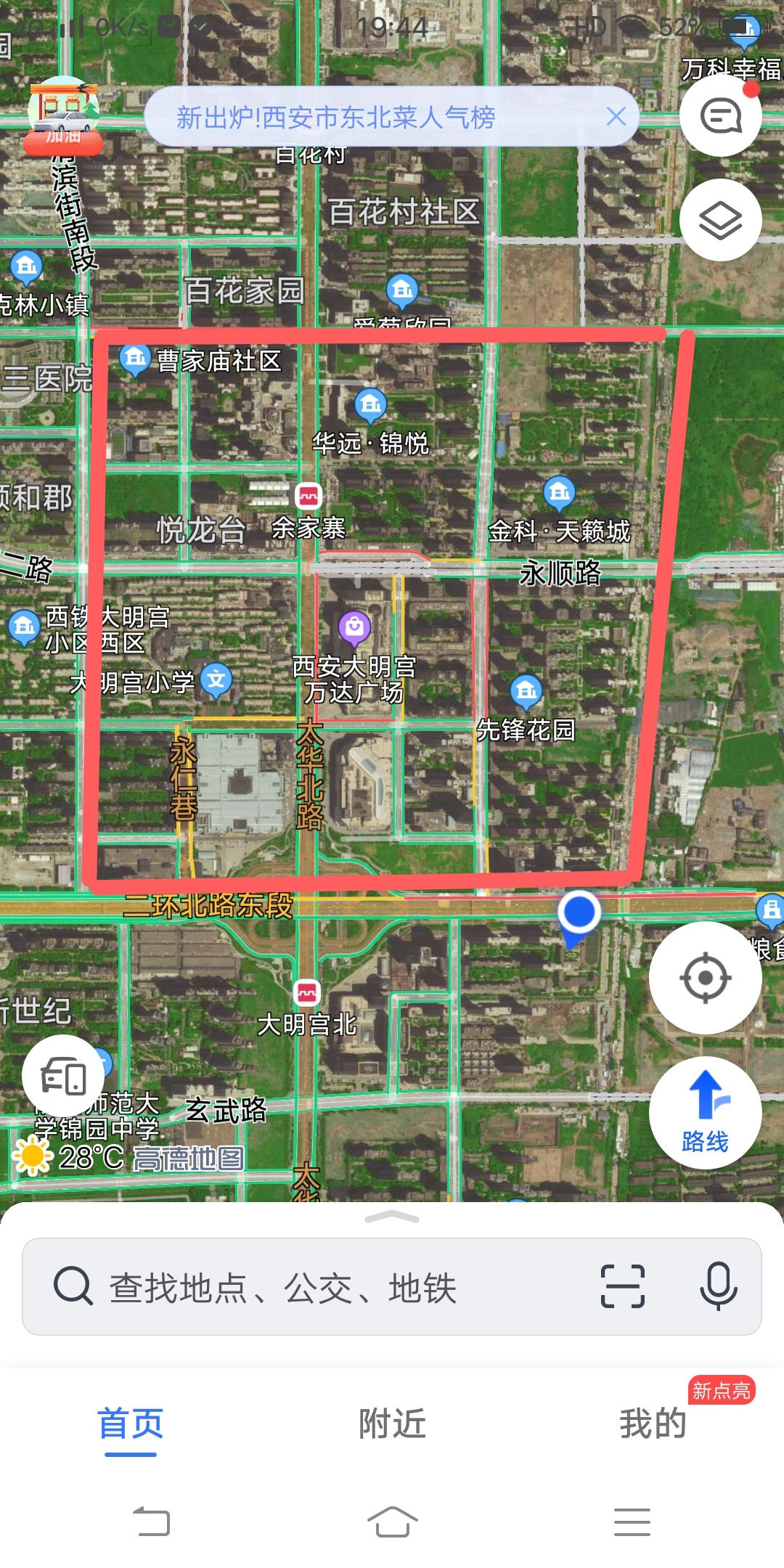The image size is (784, 1568).
Task: Go back with the system back button
Action: coord(152,1522)
